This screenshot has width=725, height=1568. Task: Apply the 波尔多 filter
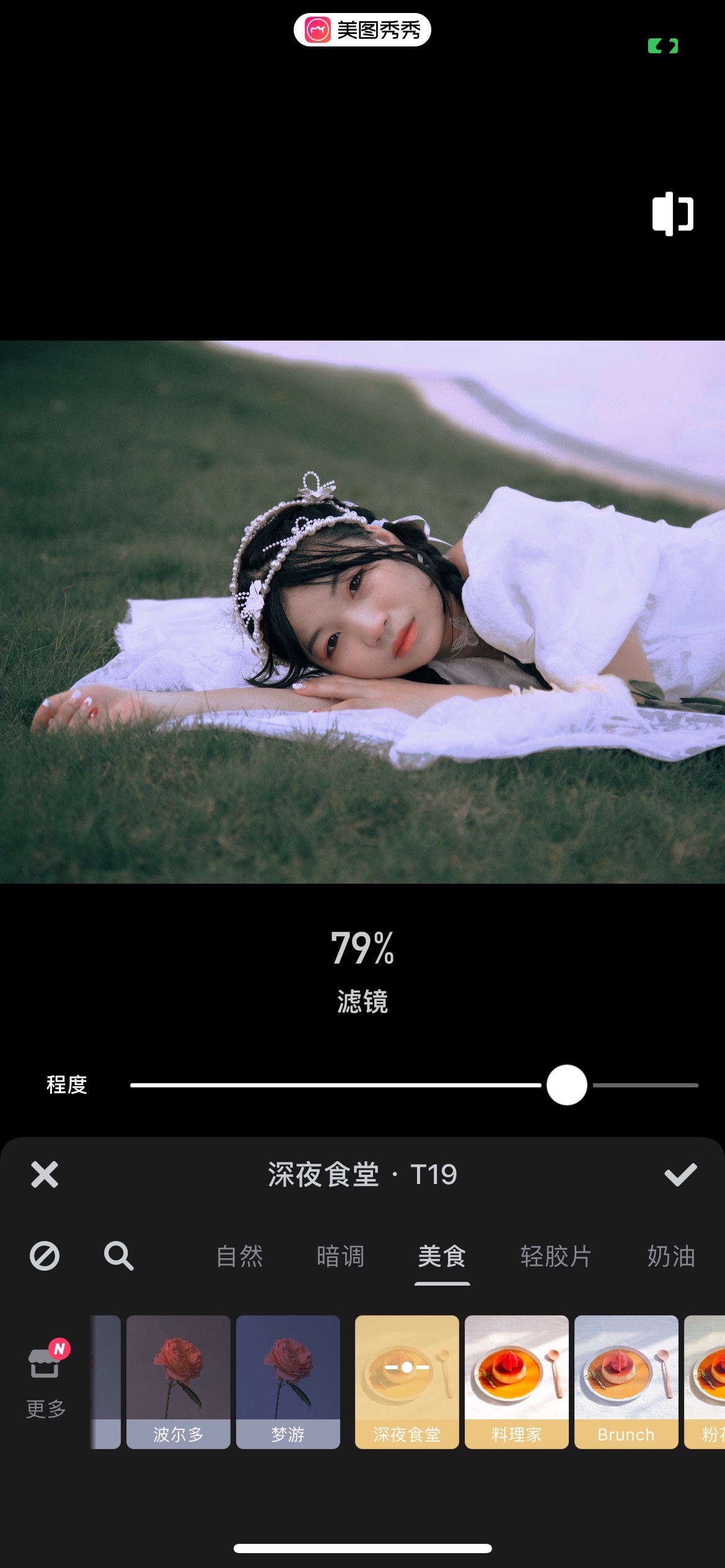click(x=178, y=1381)
